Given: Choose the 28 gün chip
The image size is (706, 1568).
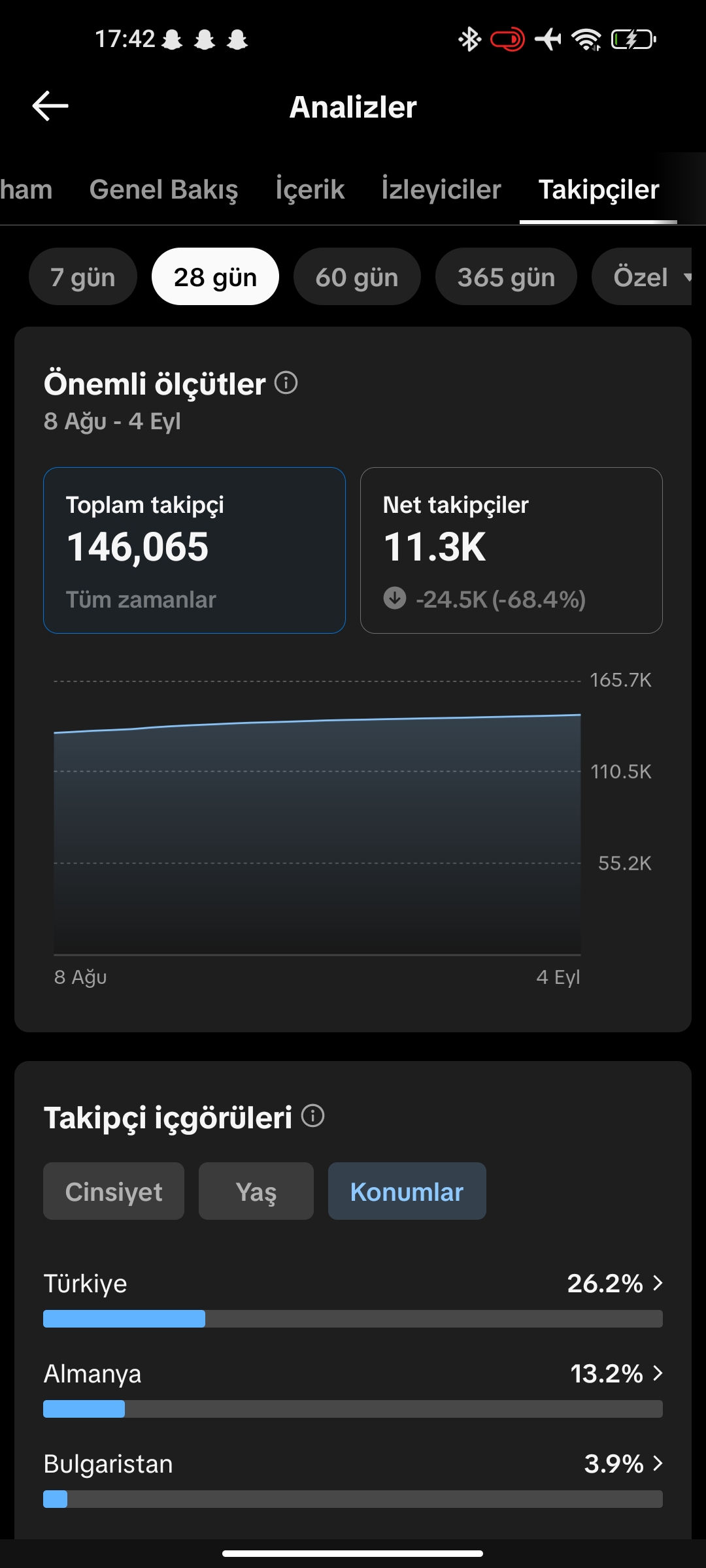Looking at the screenshot, I should tap(215, 276).
